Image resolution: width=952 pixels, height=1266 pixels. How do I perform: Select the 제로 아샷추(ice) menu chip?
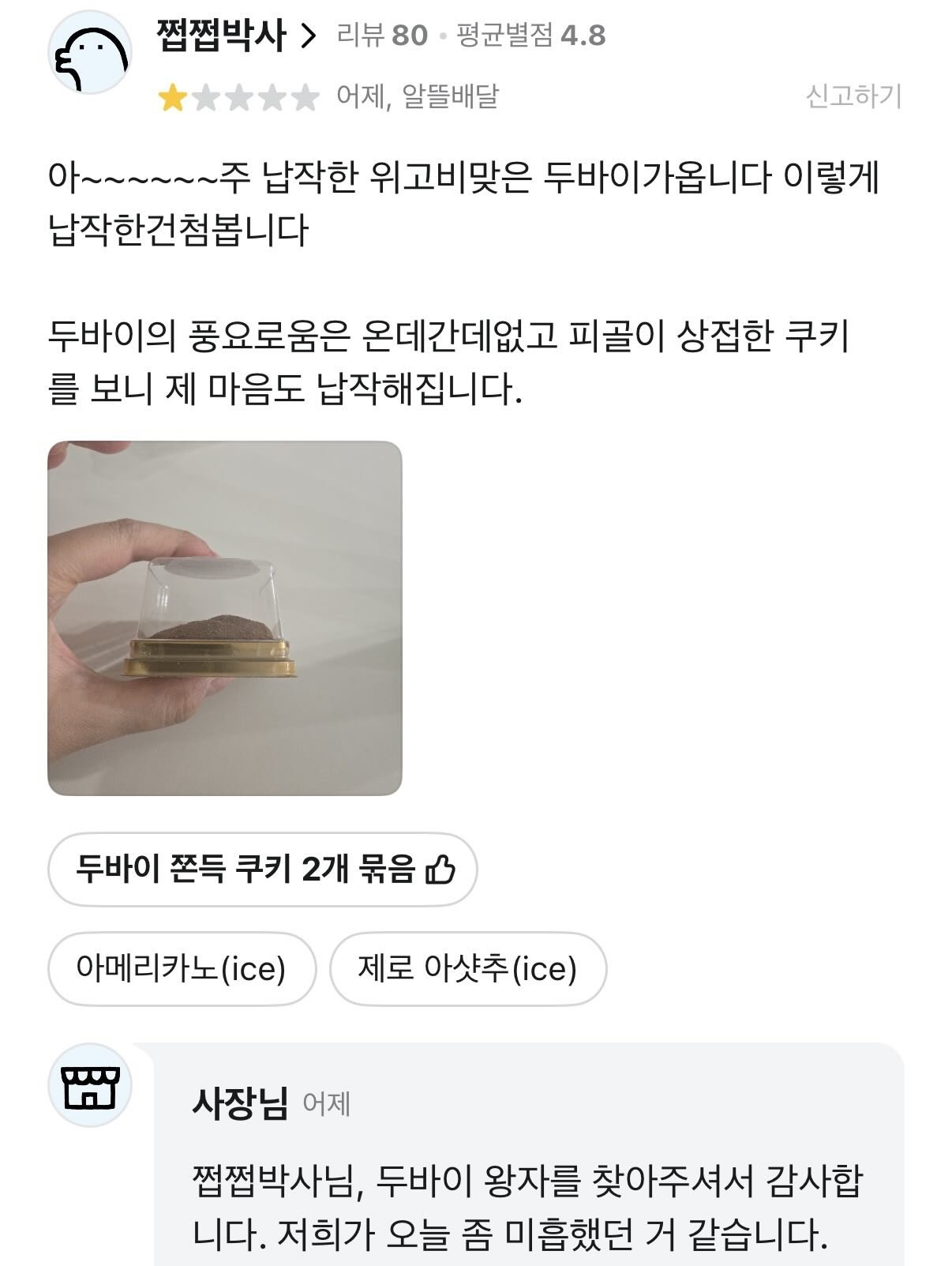[467, 968]
